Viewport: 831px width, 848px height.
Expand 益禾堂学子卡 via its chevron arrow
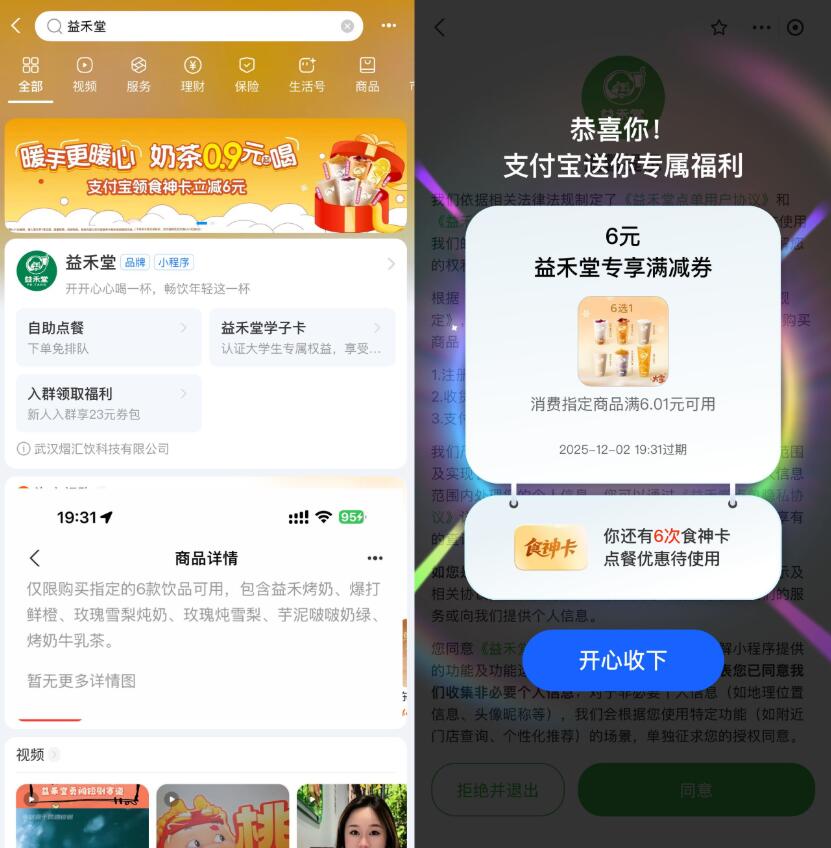tap(379, 326)
